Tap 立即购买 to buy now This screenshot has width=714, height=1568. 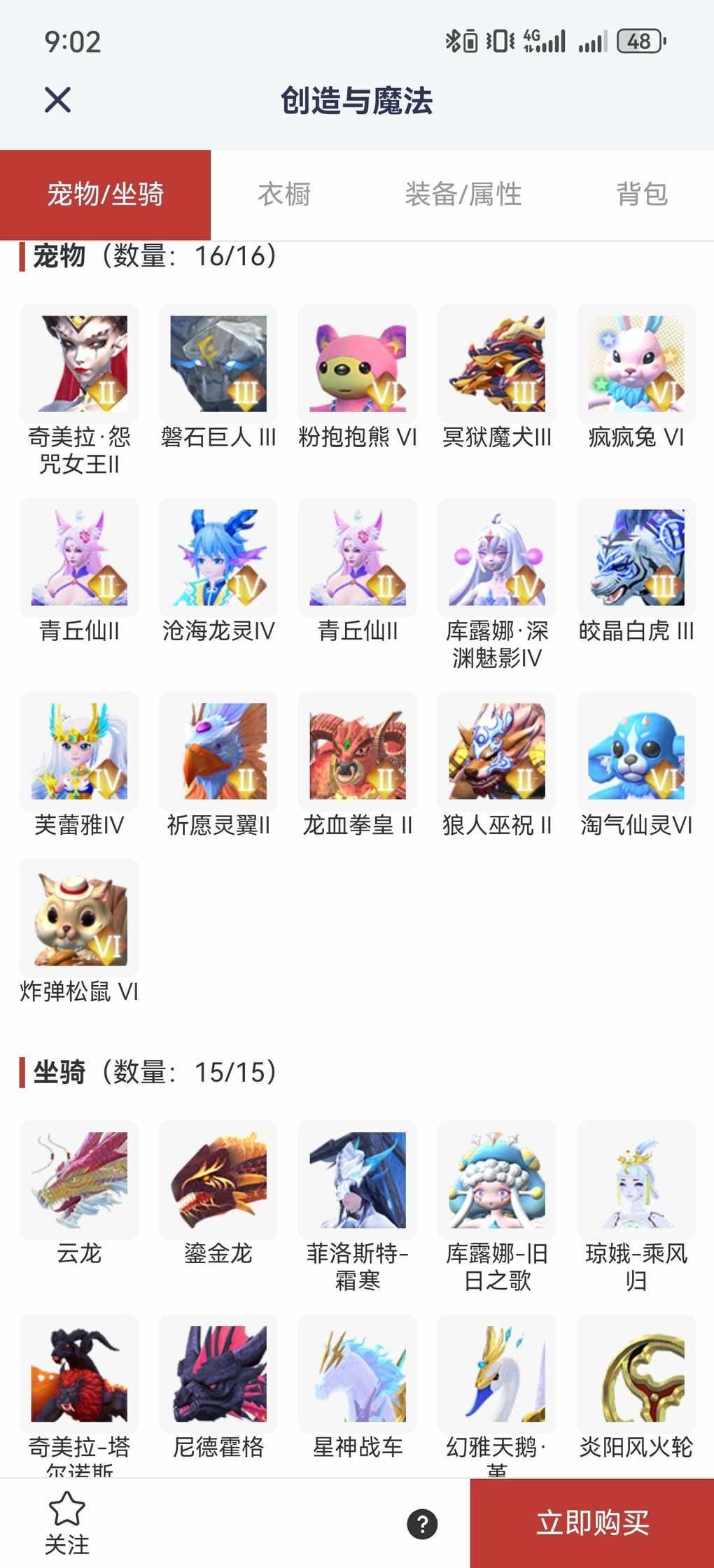click(591, 1523)
